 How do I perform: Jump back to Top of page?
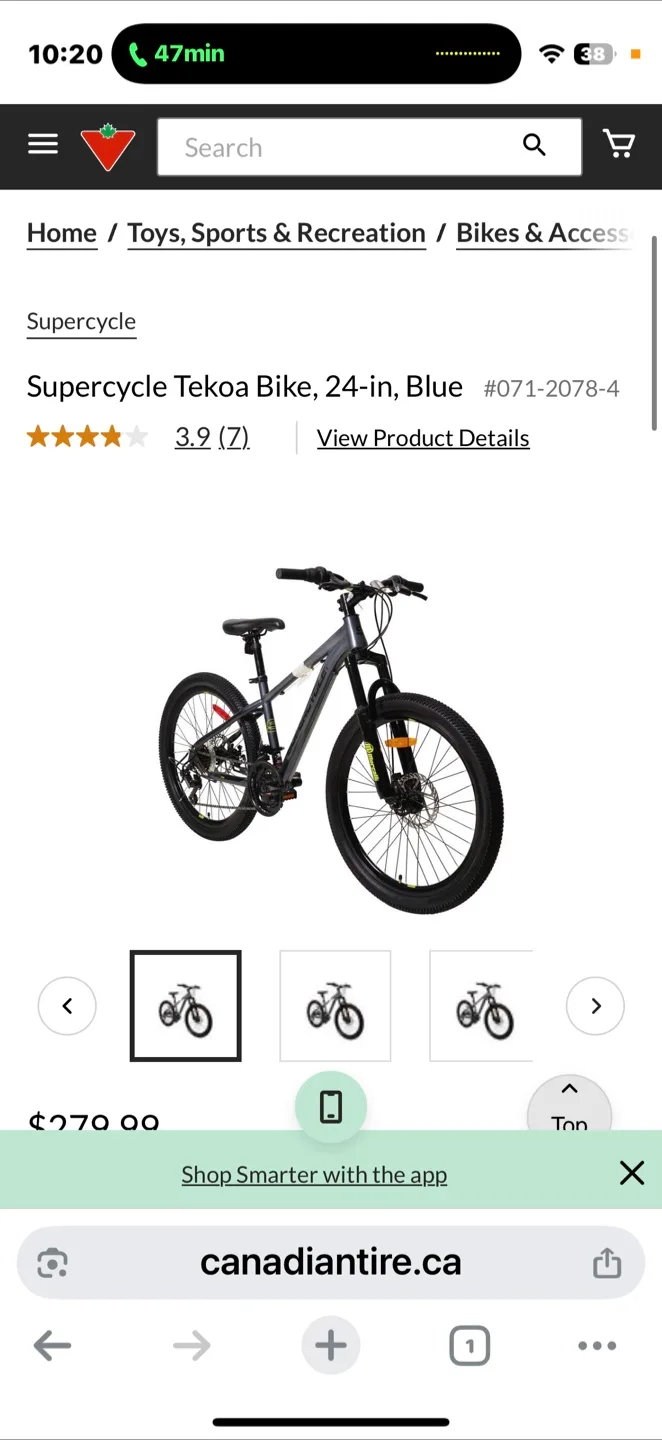569,1106
